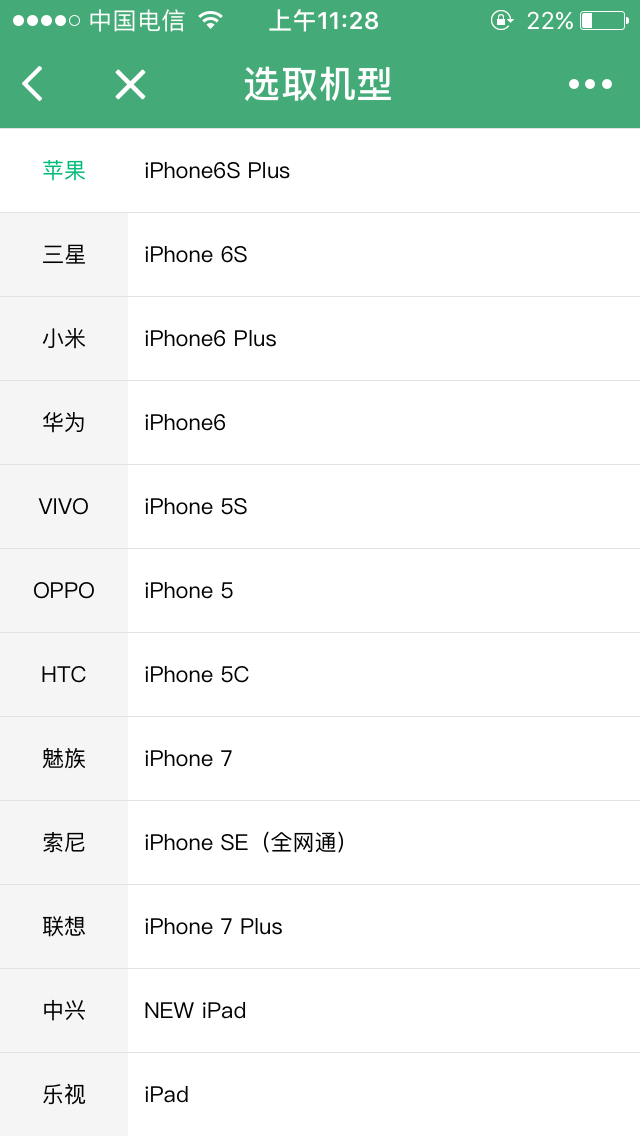
Task: Pick iPhone6 Plus as the model
Action: [210, 339]
